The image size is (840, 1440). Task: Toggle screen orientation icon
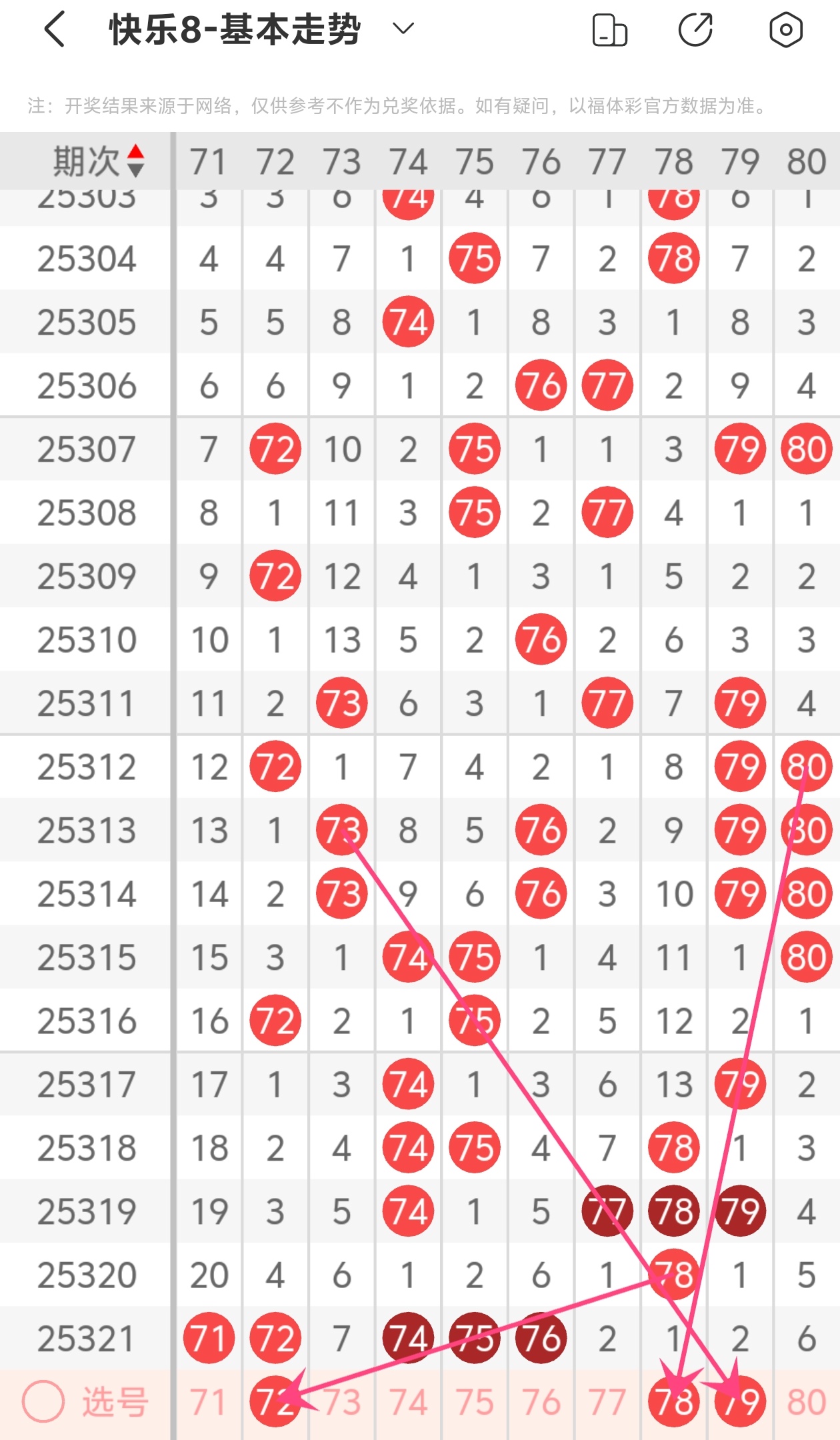[x=609, y=30]
